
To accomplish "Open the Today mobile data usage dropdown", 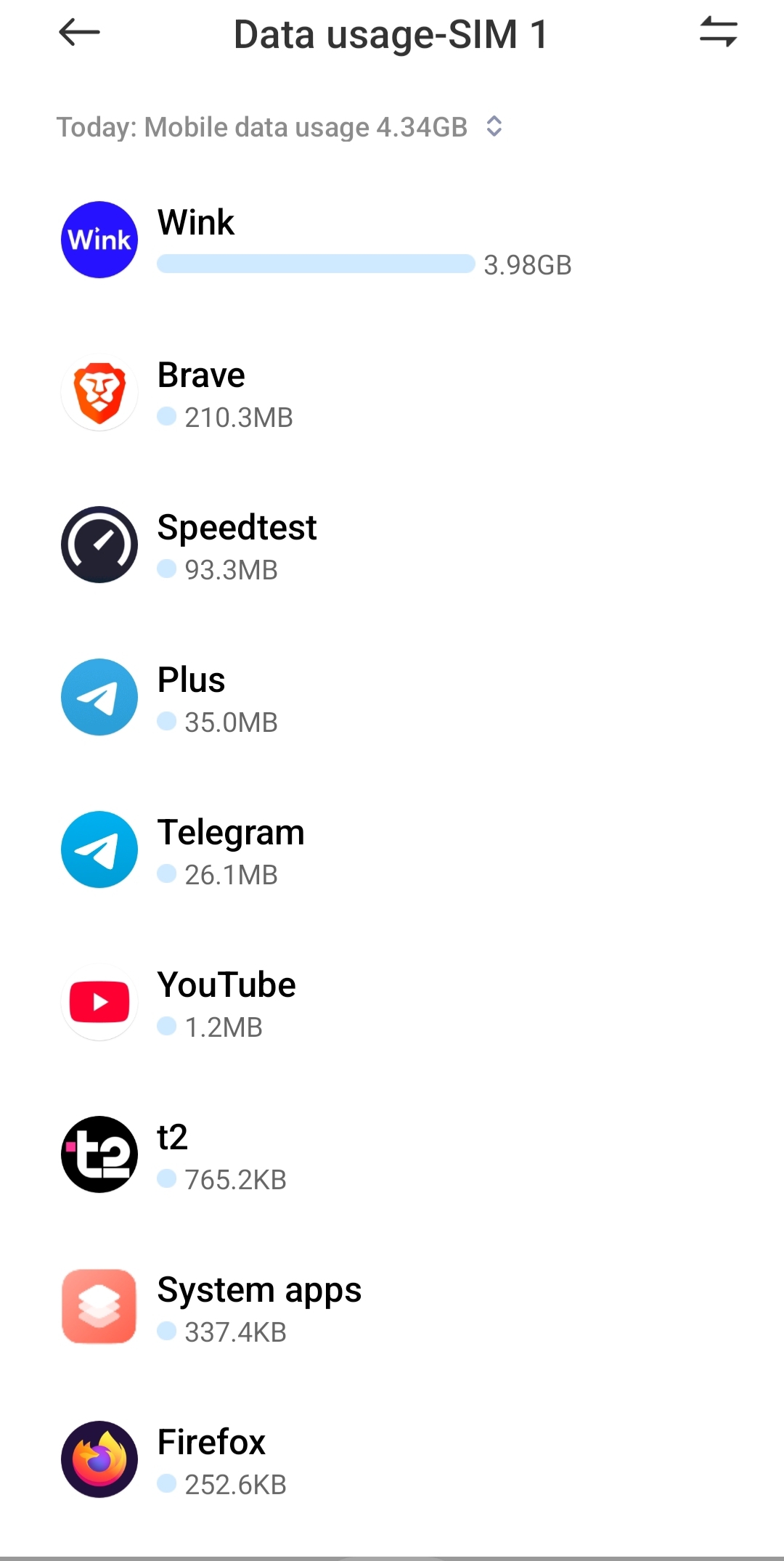I will pos(280,127).
